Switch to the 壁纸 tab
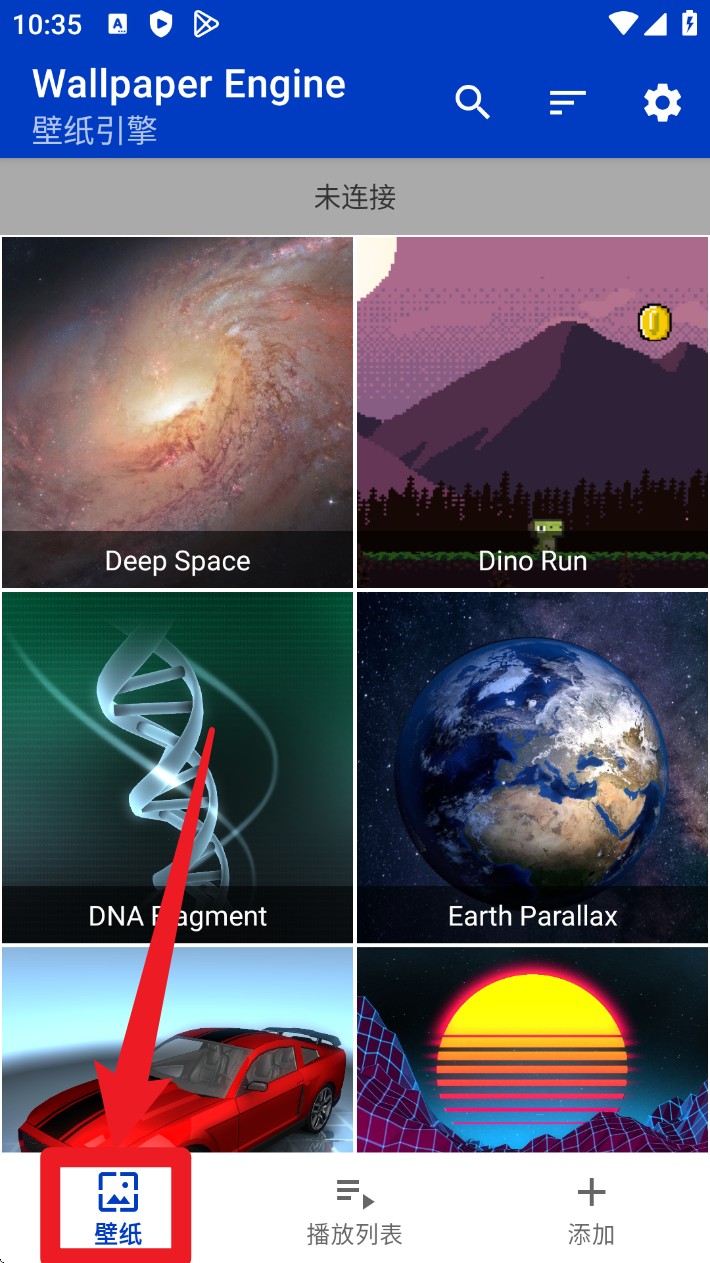This screenshot has width=710, height=1263. click(x=118, y=1208)
